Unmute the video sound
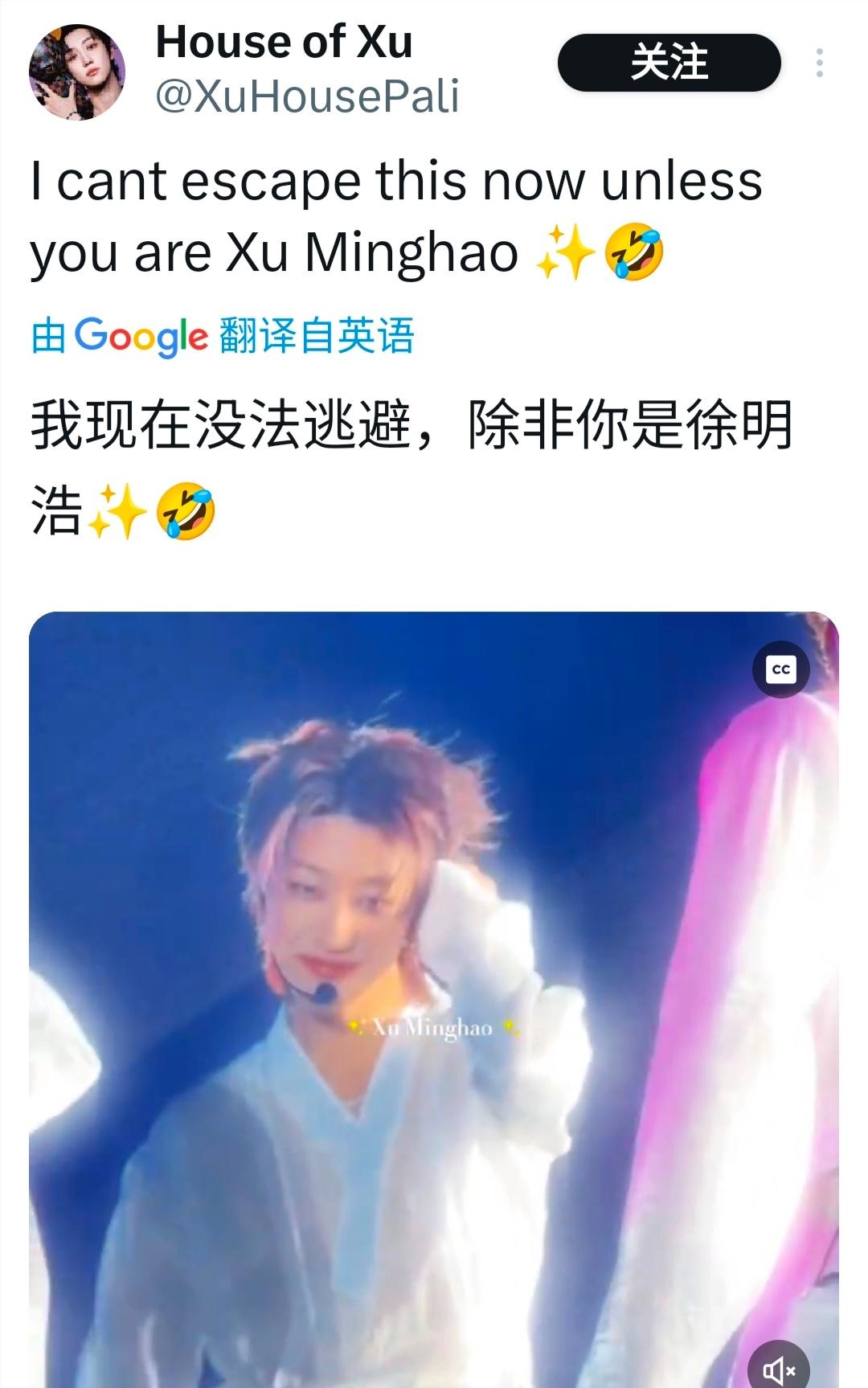The width and height of the screenshot is (868, 1388). 778,1369
